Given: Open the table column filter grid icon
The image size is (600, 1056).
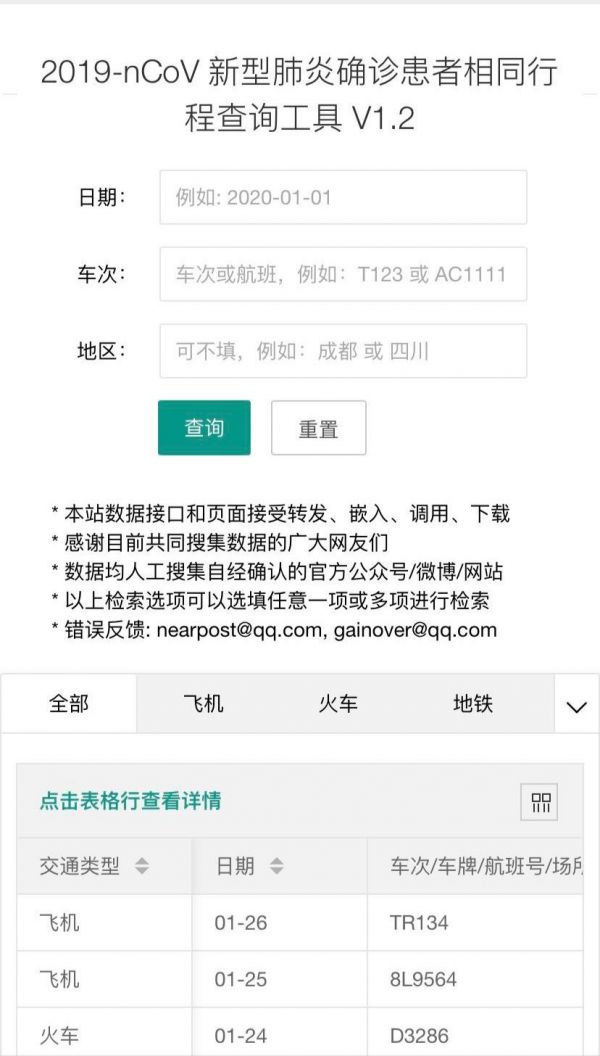Looking at the screenshot, I should click(x=541, y=802).
